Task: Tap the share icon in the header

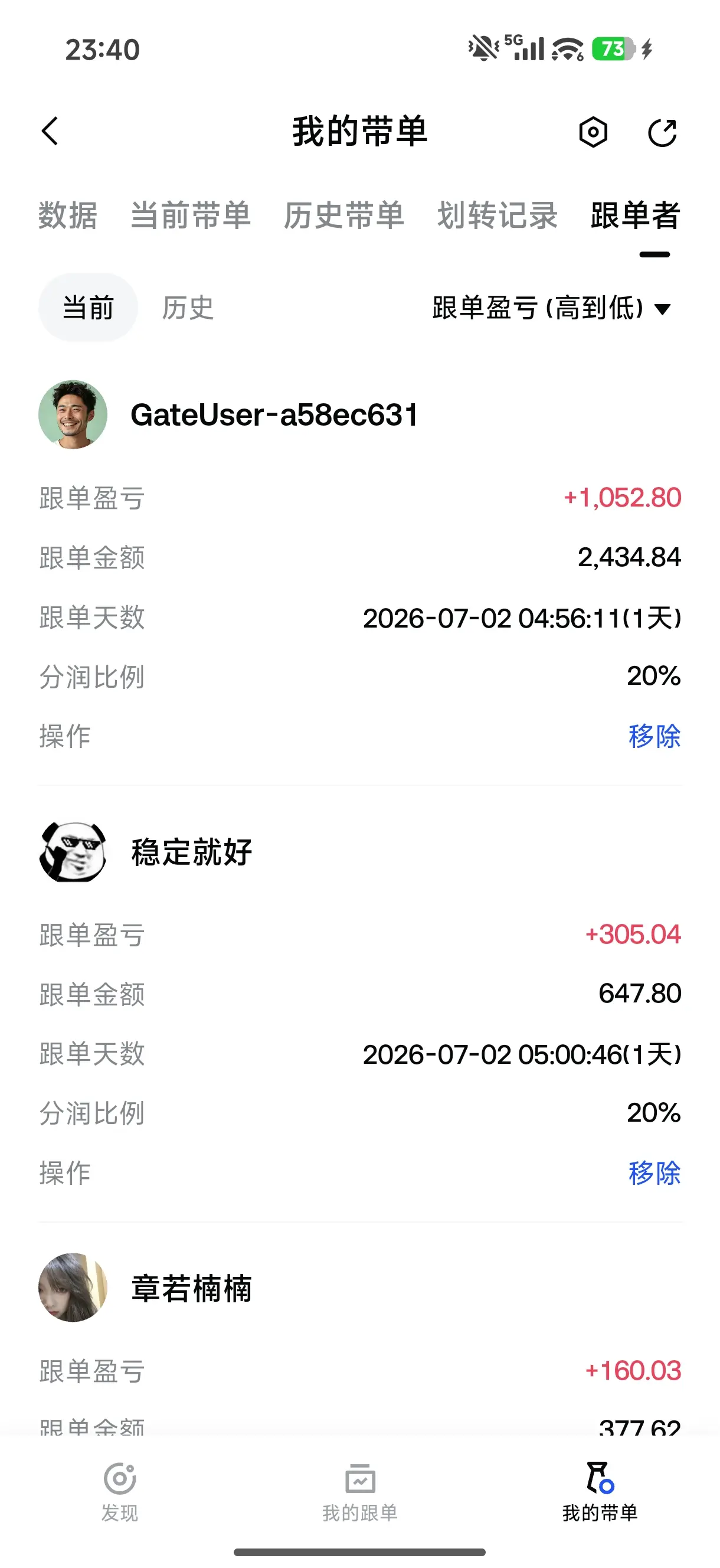Action: tap(662, 132)
